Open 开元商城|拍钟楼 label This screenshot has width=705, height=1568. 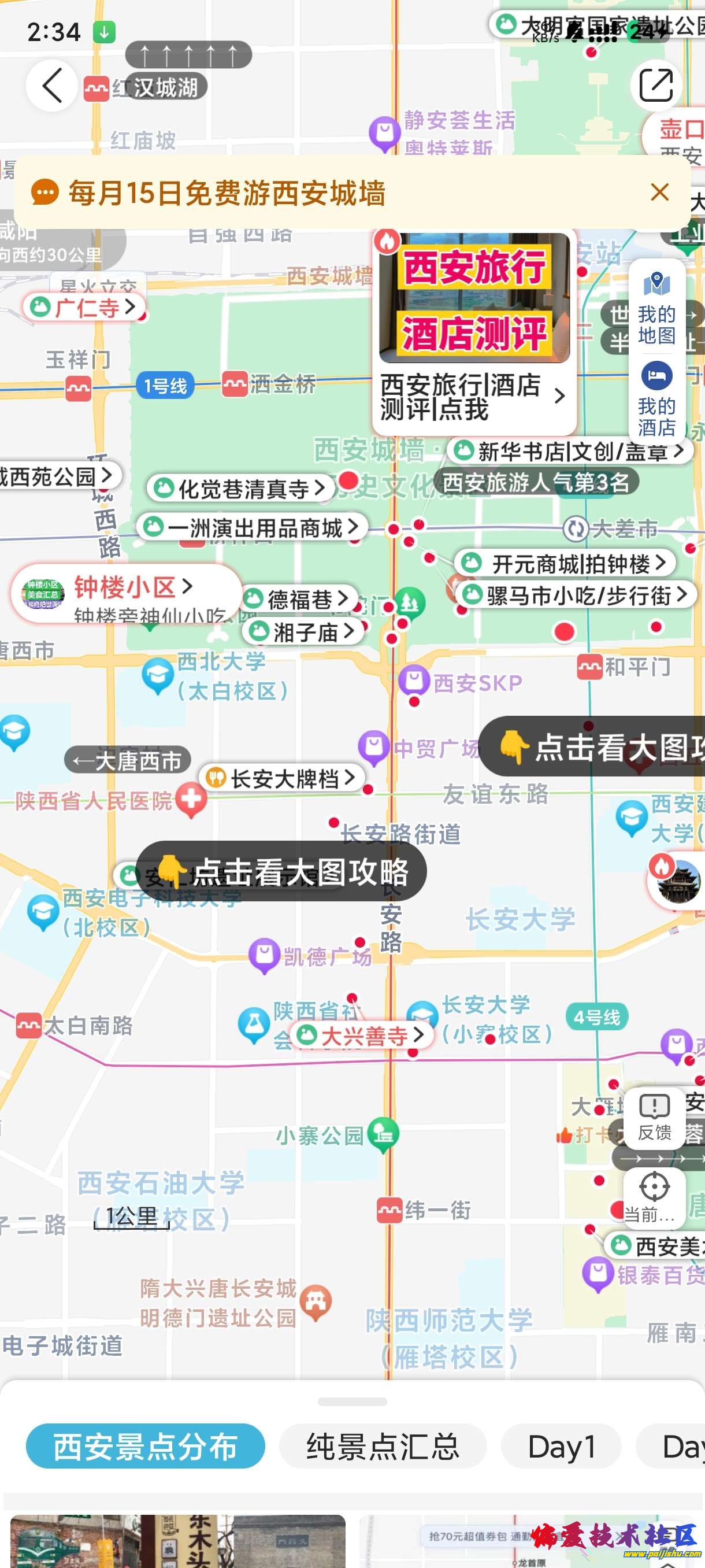(x=566, y=564)
